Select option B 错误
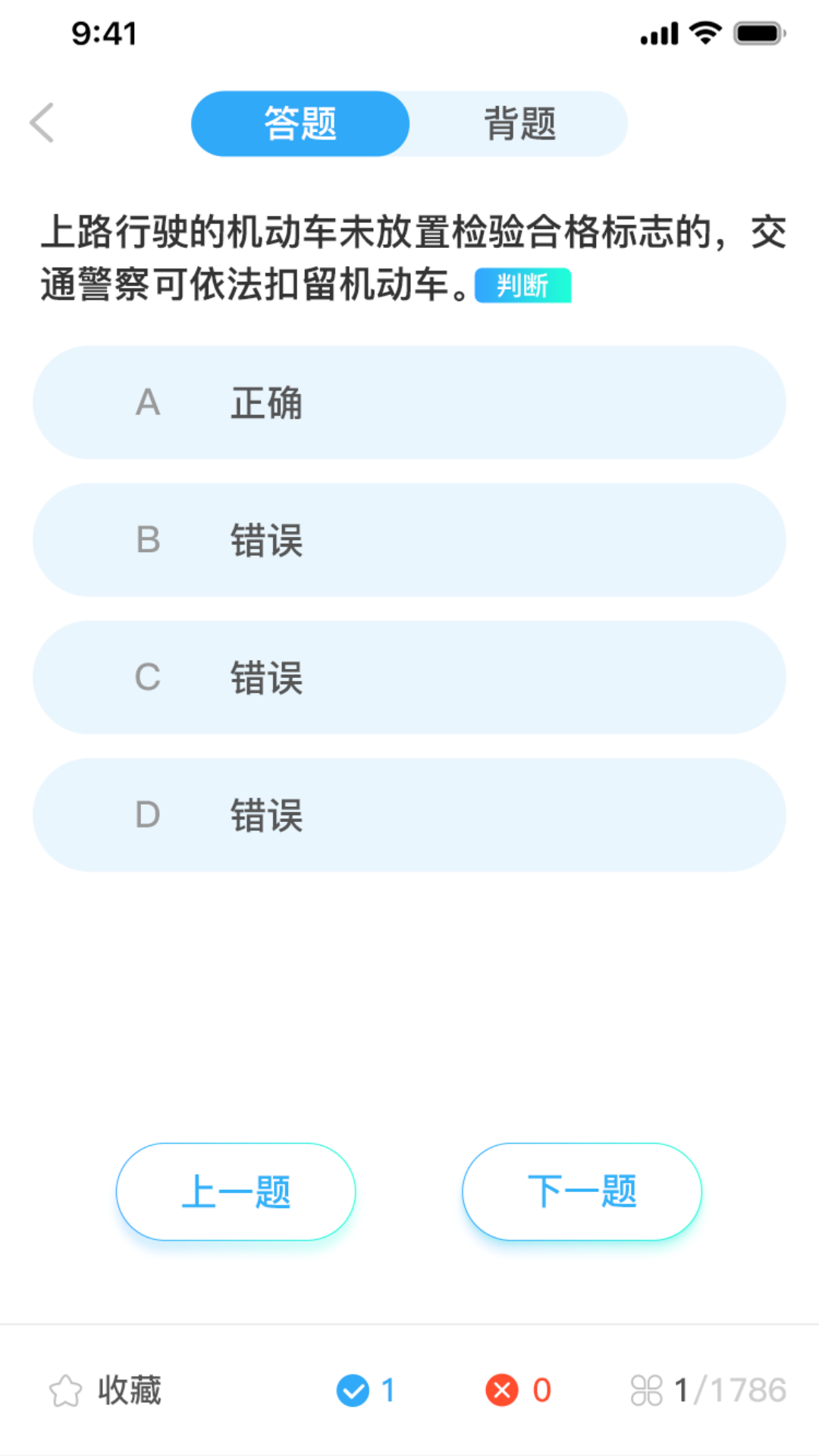 (409, 540)
